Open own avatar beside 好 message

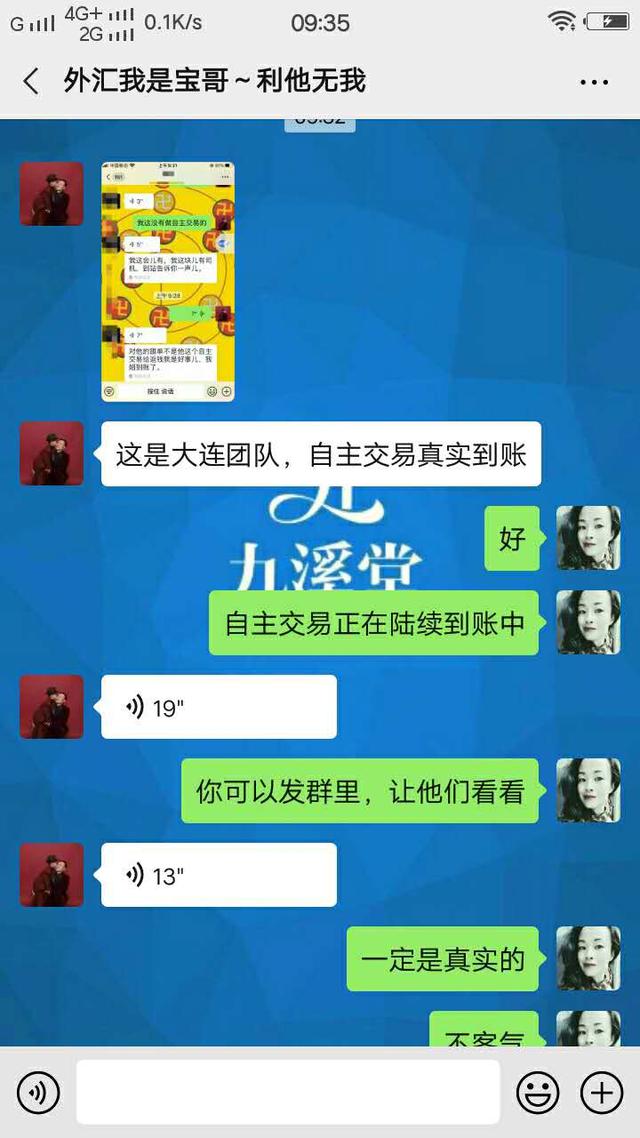[x=588, y=538]
